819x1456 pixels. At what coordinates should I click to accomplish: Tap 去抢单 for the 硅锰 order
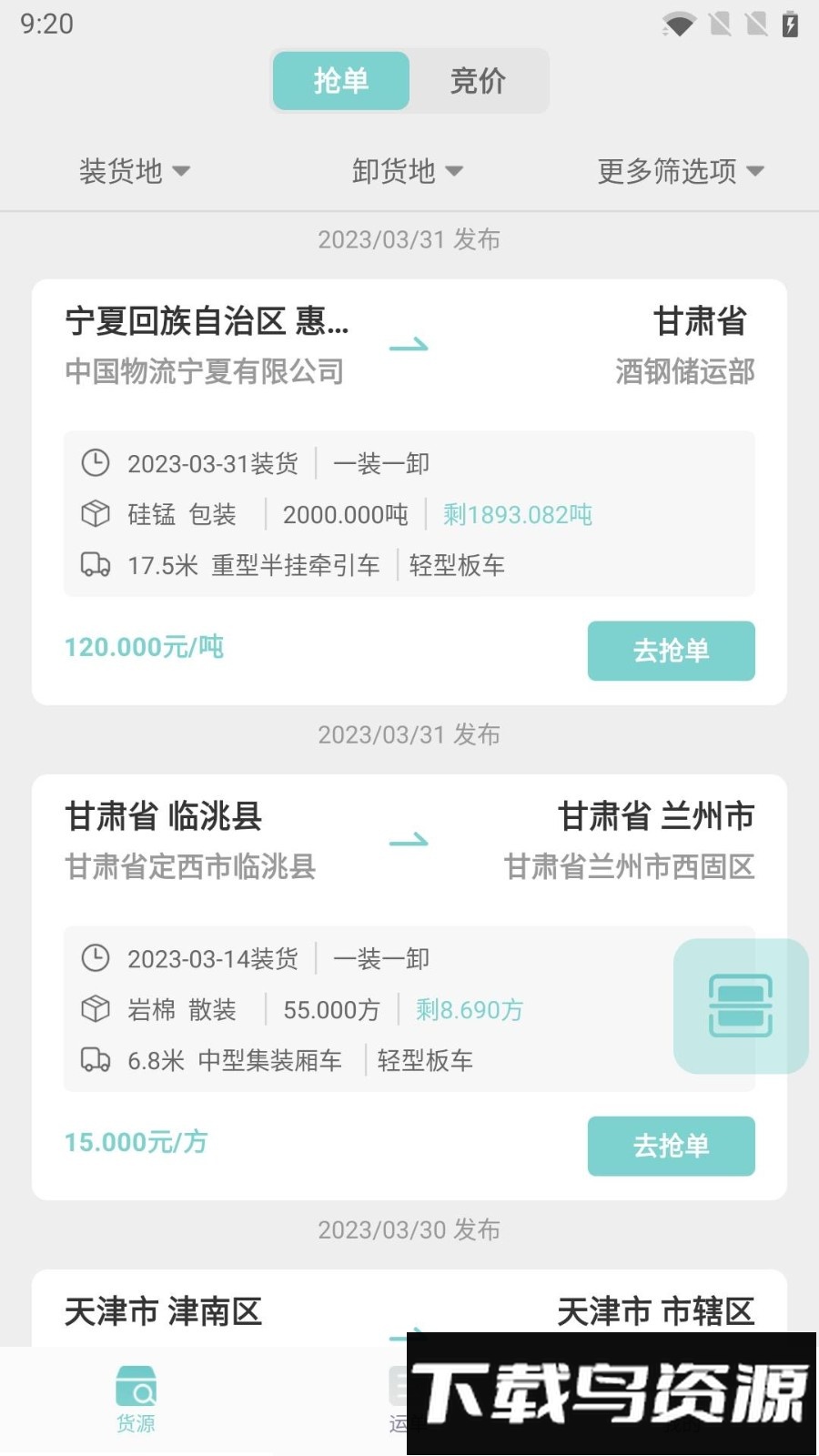(671, 651)
